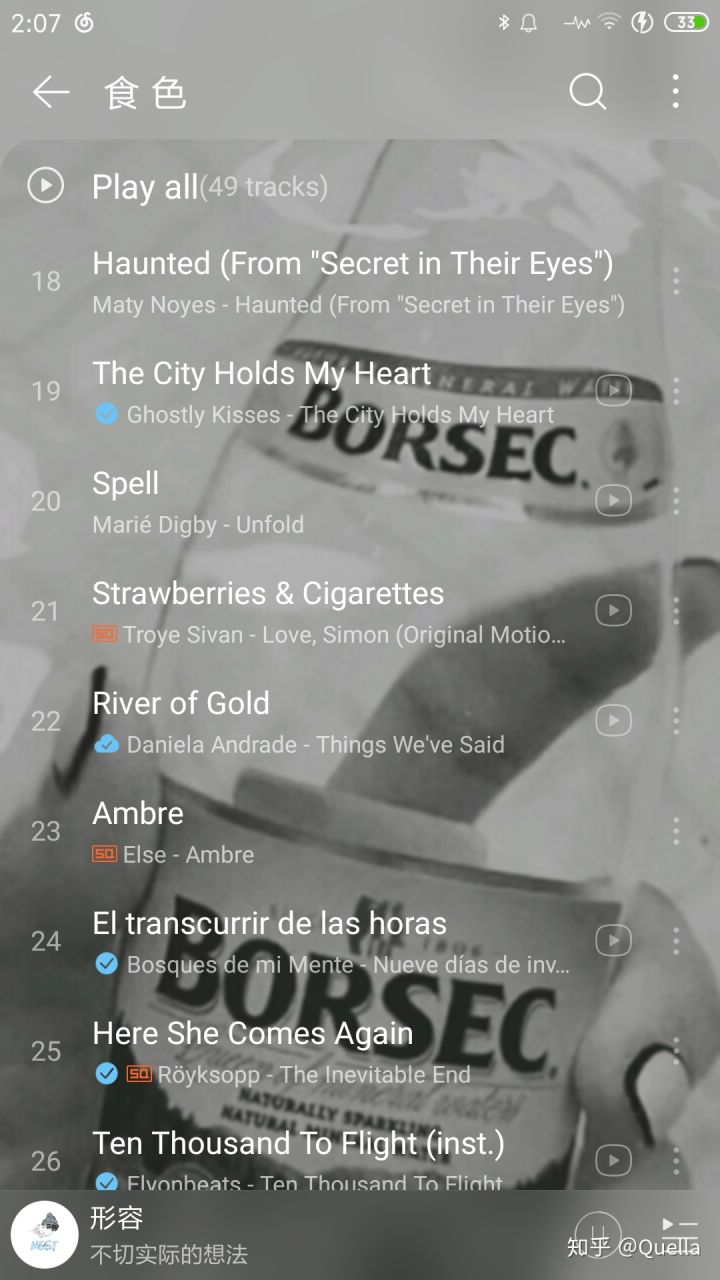The image size is (720, 1280).
Task: Play the song Haunted by Maty Noyes
Action: click(x=352, y=281)
